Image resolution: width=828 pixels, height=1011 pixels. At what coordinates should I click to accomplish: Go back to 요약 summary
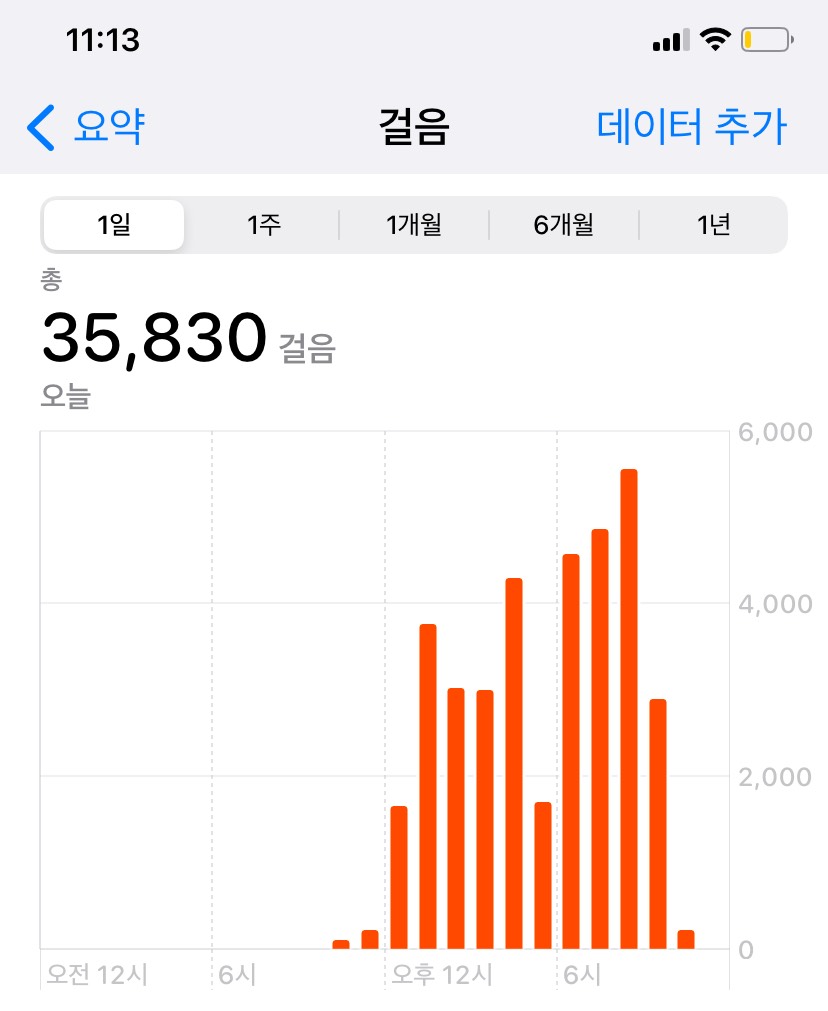click(x=87, y=128)
